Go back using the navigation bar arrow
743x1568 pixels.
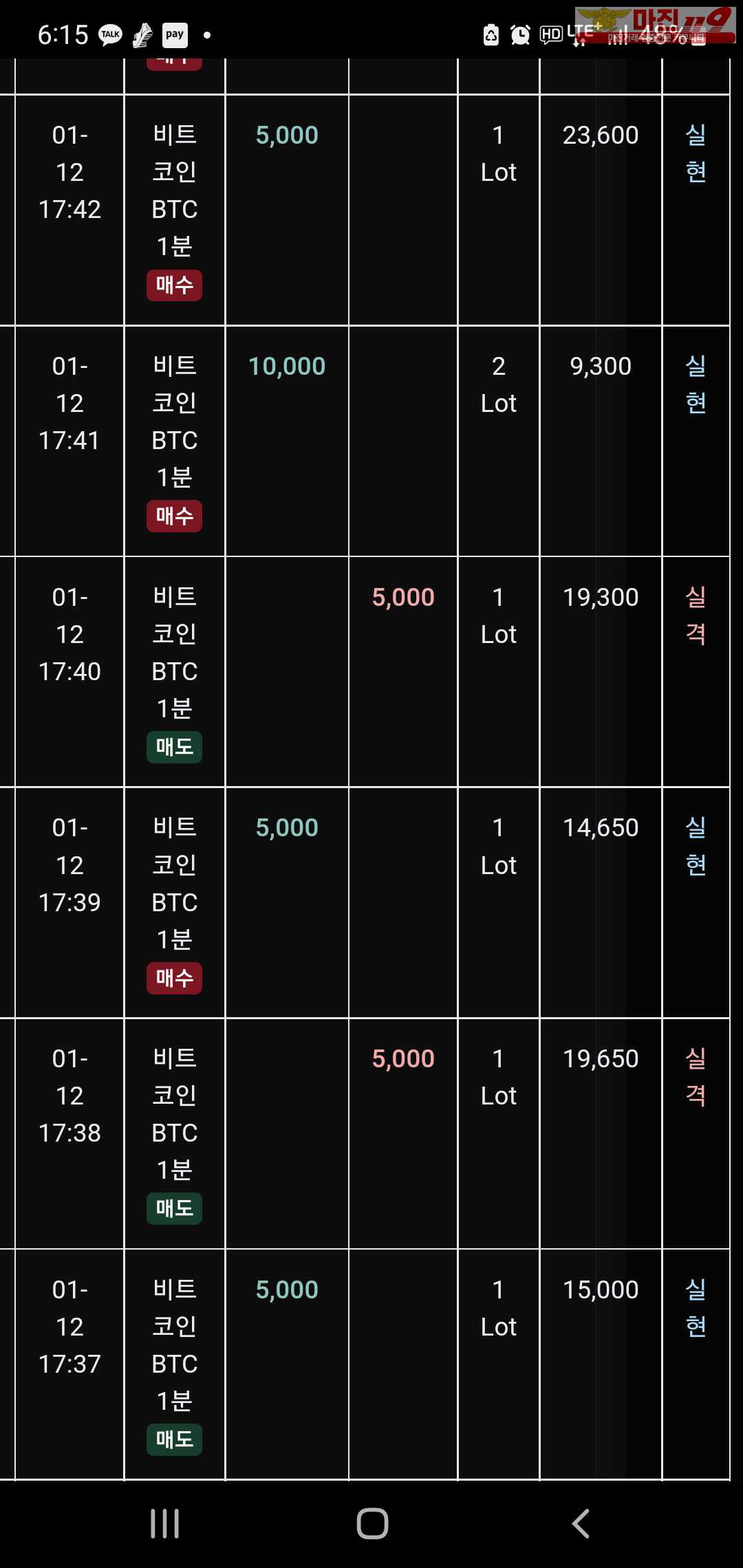581,1523
